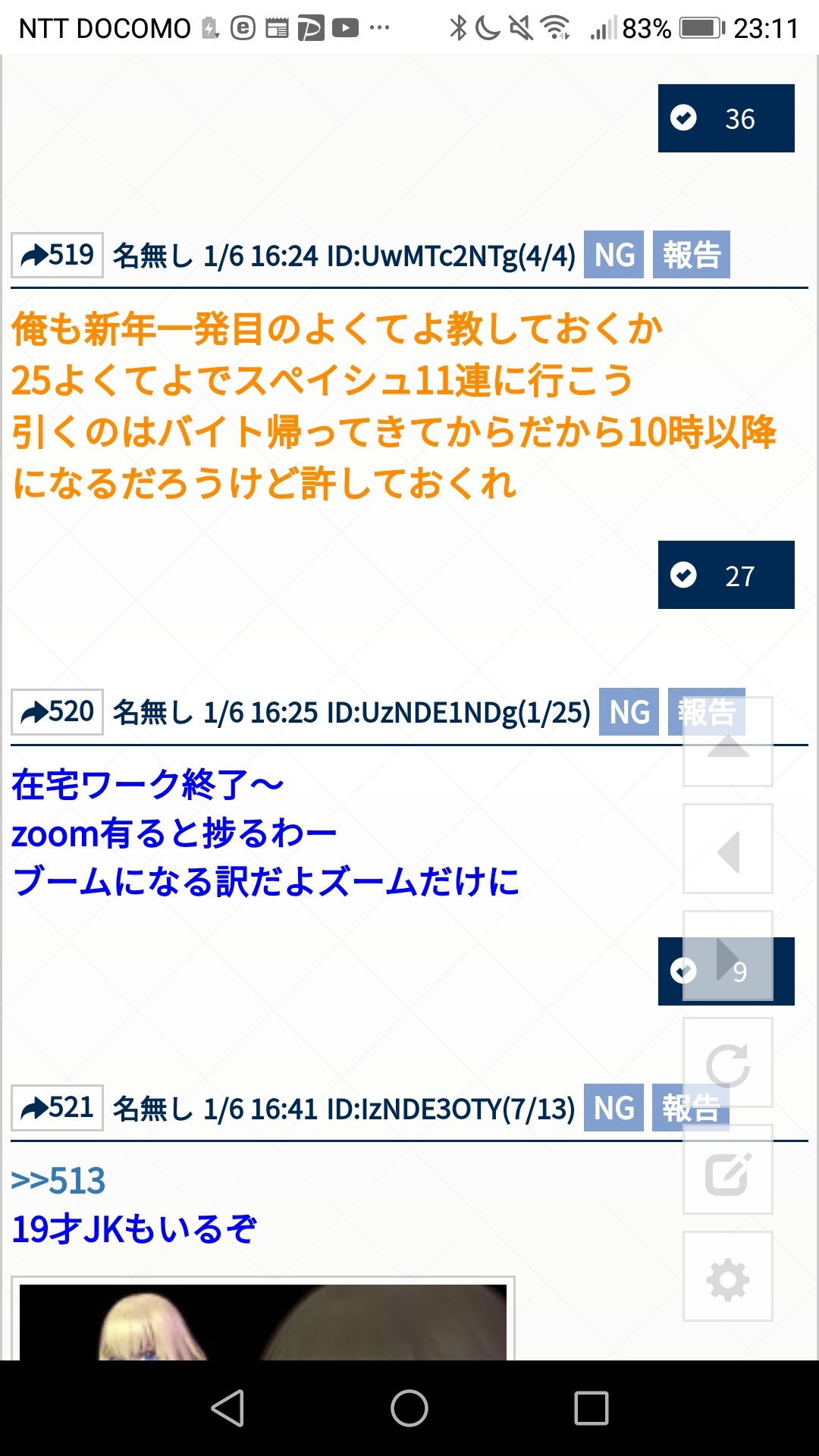Reply to post 520
Screen dimensions: 819x1456
click(58, 712)
